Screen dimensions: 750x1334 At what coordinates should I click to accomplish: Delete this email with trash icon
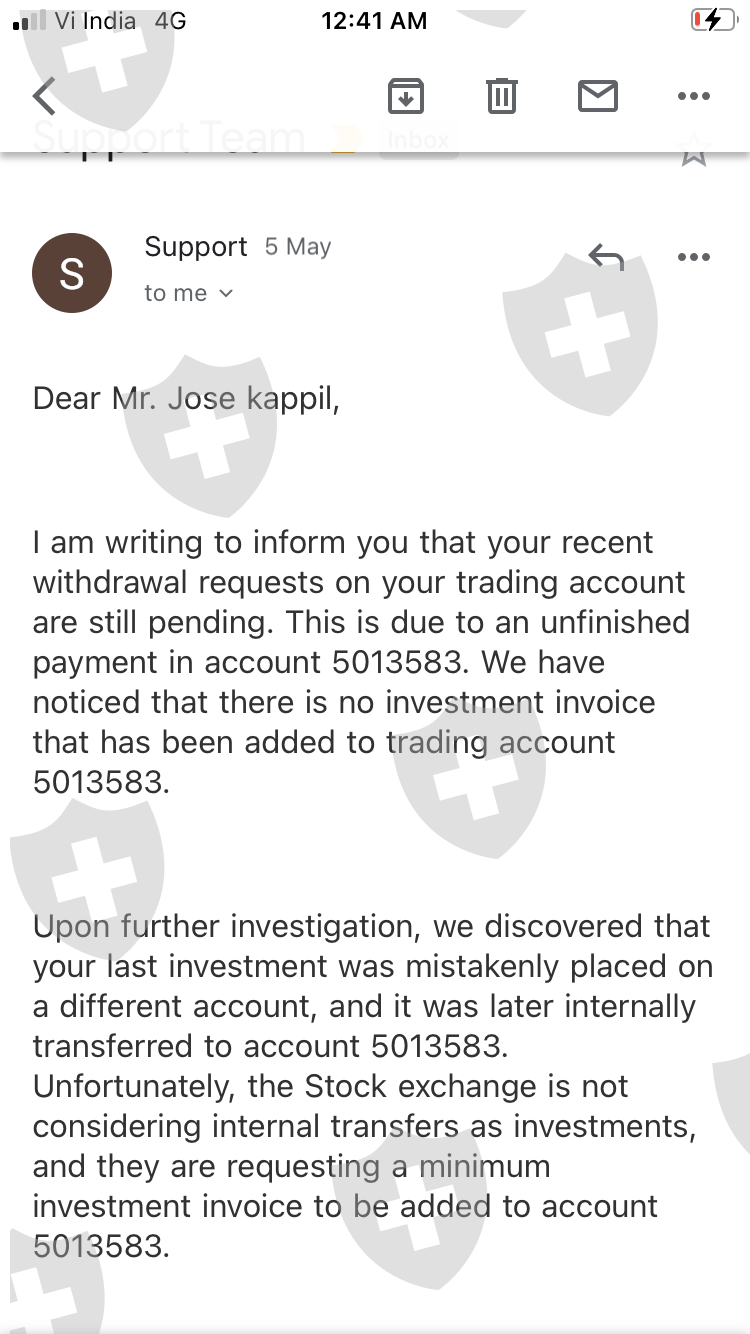coord(502,96)
